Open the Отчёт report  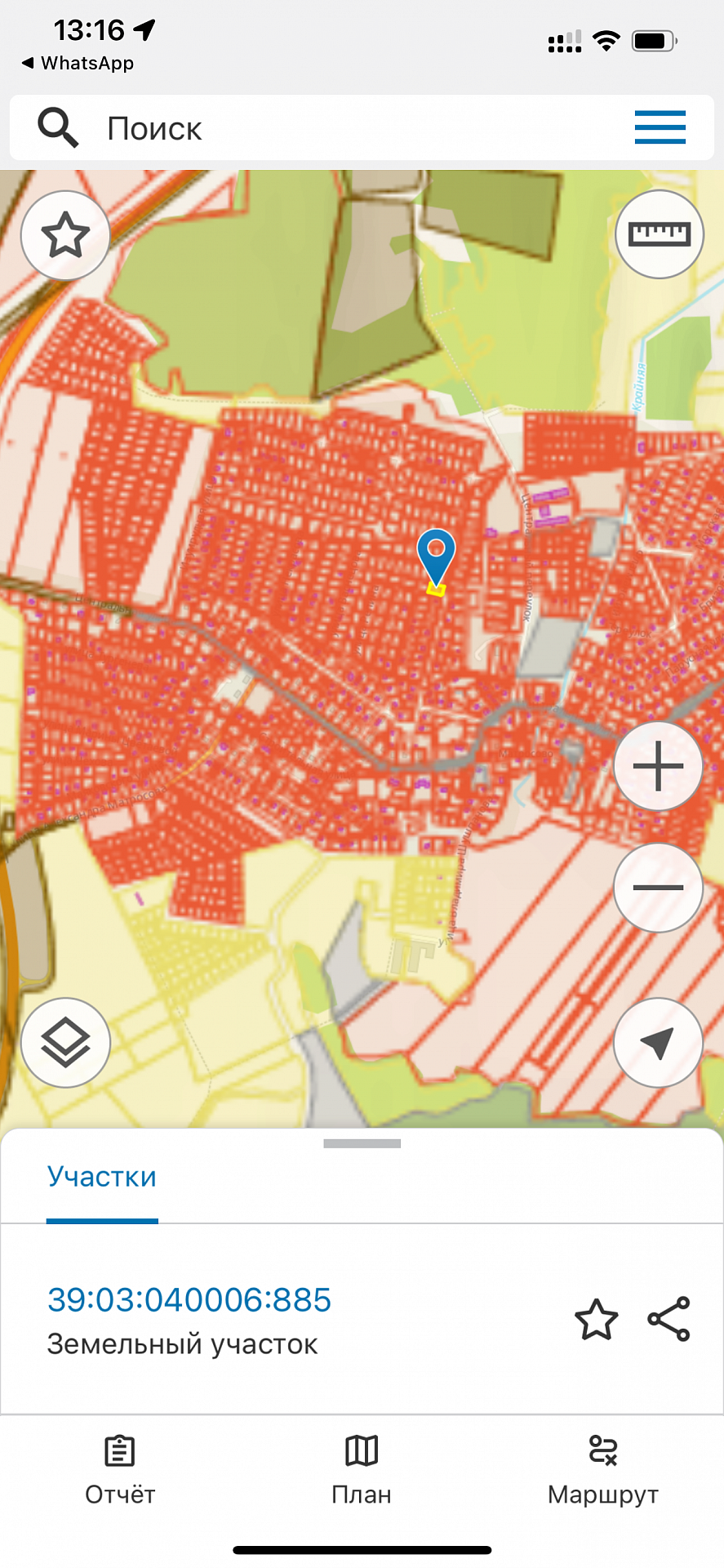120,1471
